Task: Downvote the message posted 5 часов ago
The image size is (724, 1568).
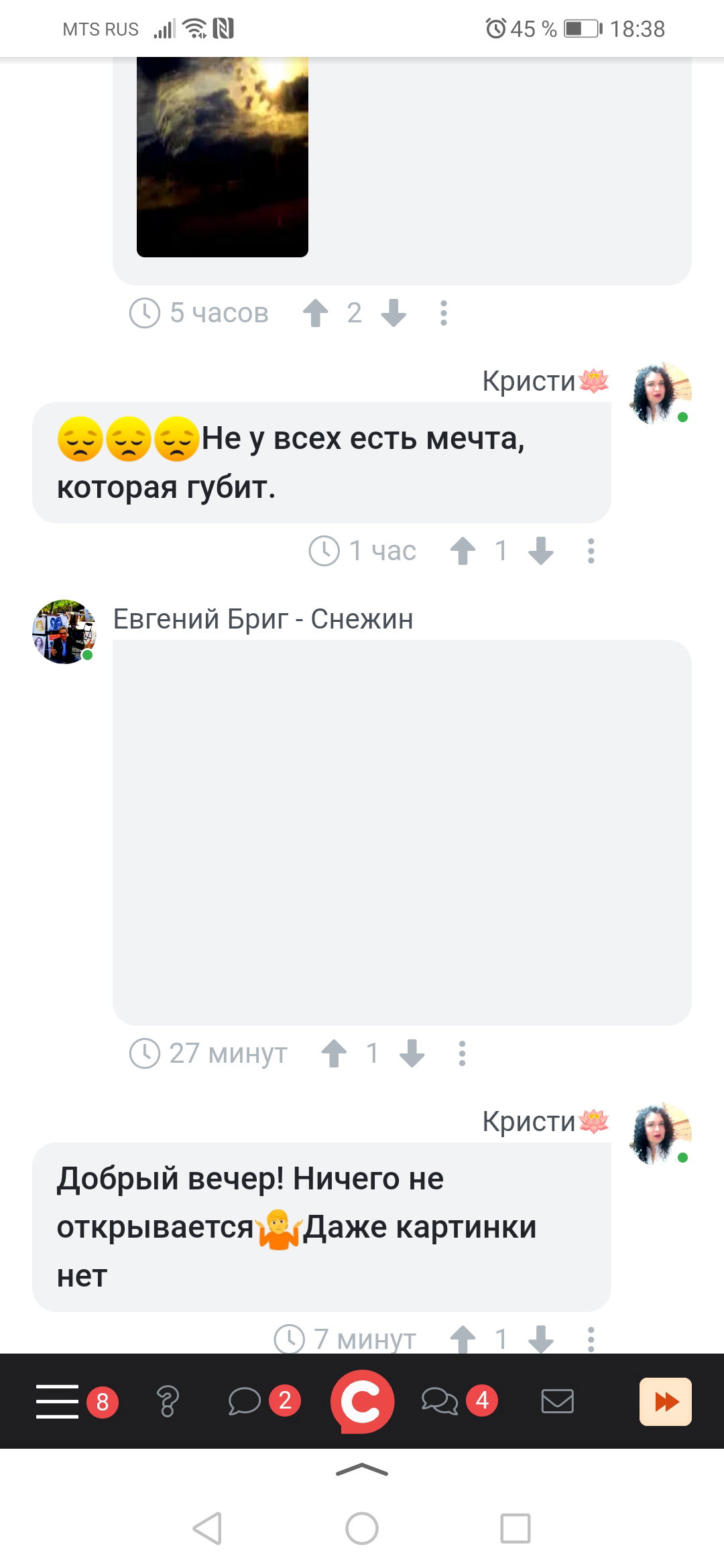Action: pos(394,313)
